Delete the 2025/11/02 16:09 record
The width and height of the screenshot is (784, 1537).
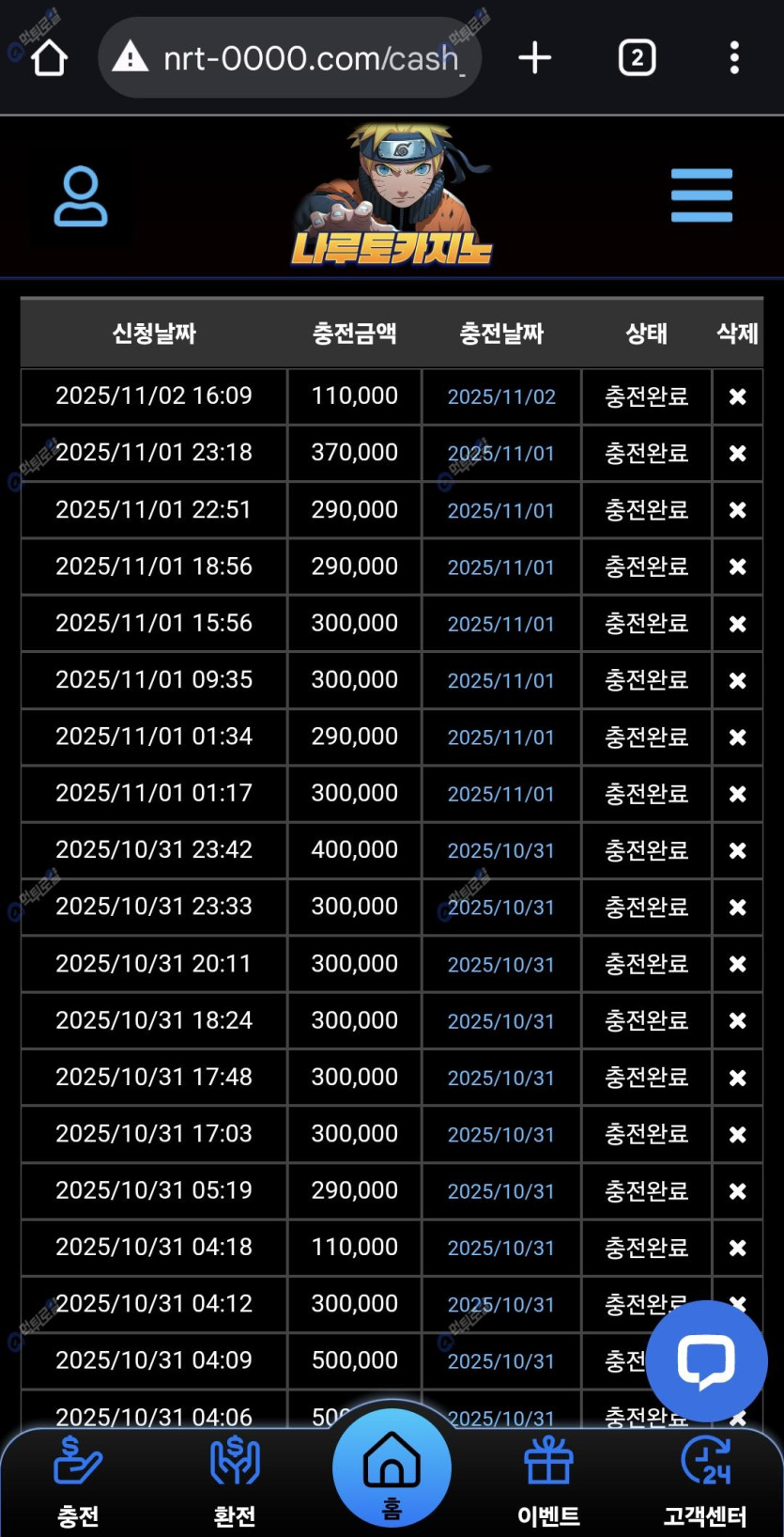(x=738, y=397)
